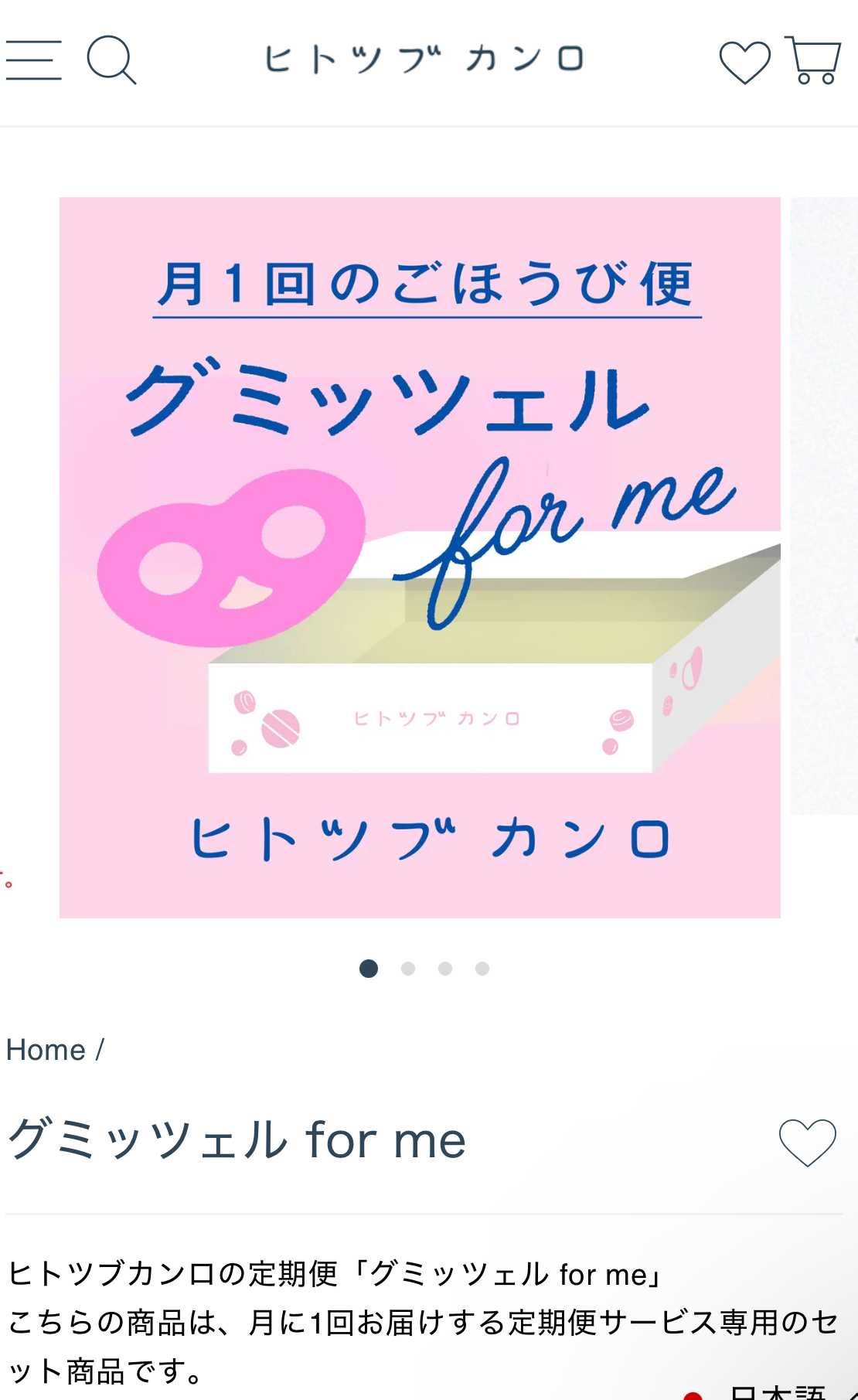Open the グミッツェル for me product image

420,557
